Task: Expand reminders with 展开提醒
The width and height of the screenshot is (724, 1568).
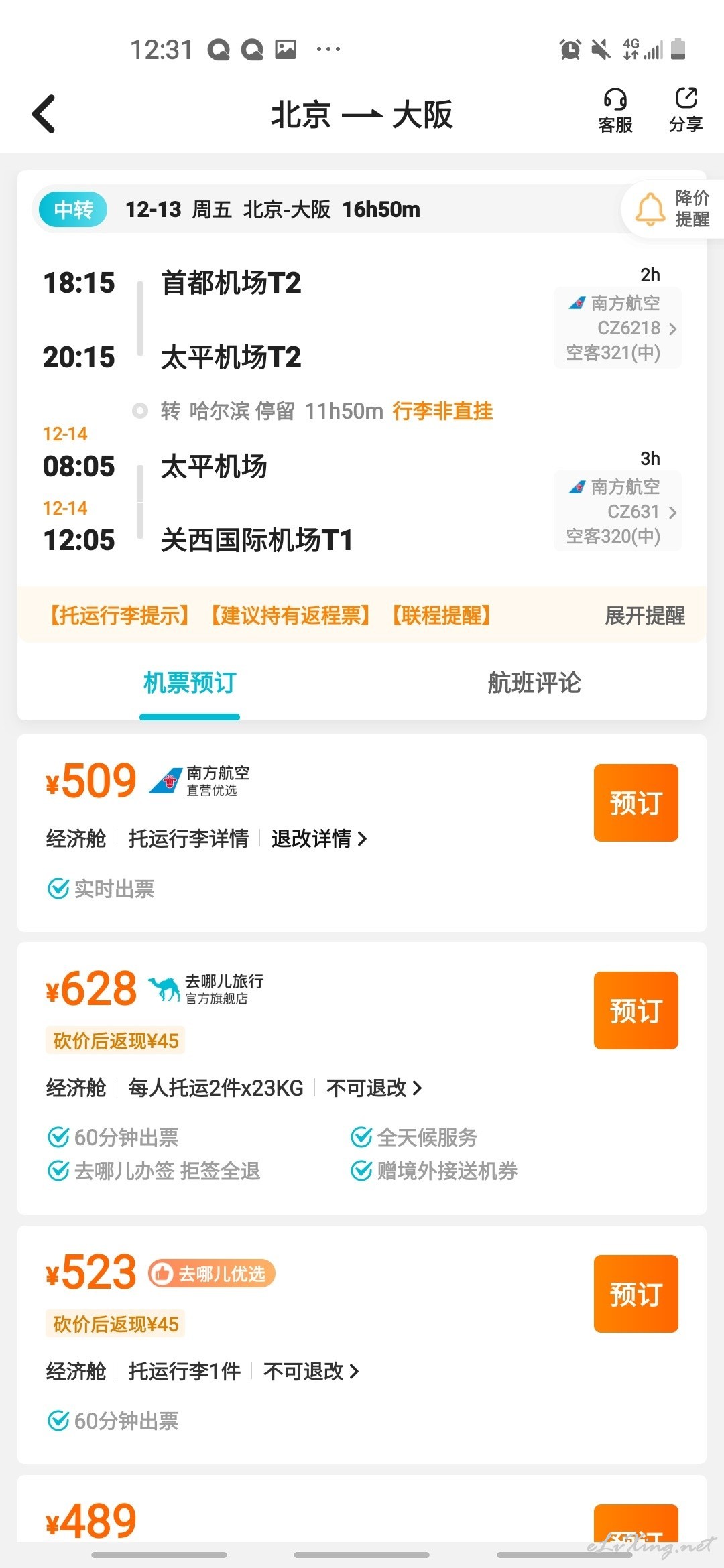Action: click(x=645, y=615)
